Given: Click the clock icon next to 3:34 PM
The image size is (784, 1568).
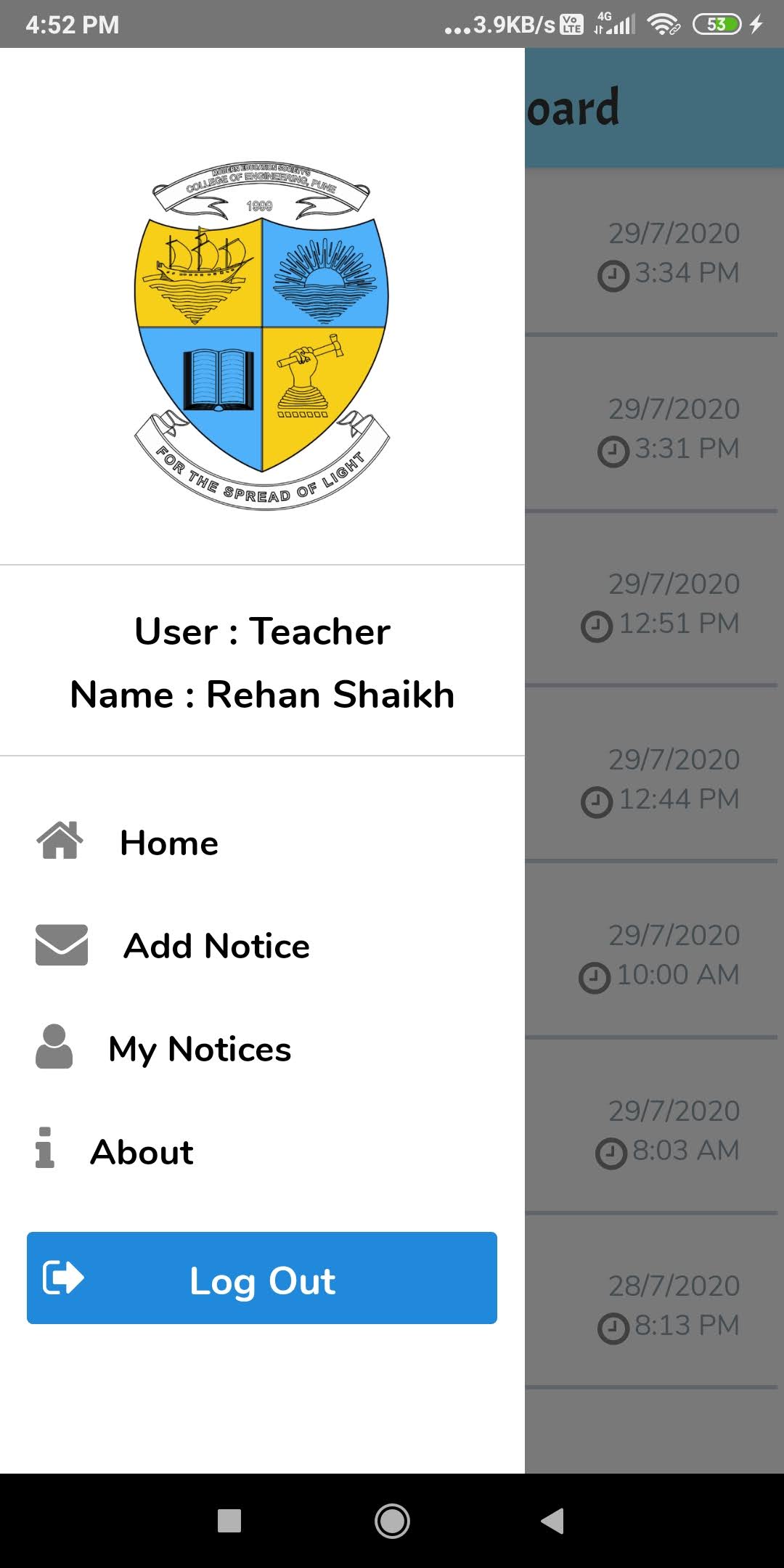Looking at the screenshot, I should (x=613, y=274).
